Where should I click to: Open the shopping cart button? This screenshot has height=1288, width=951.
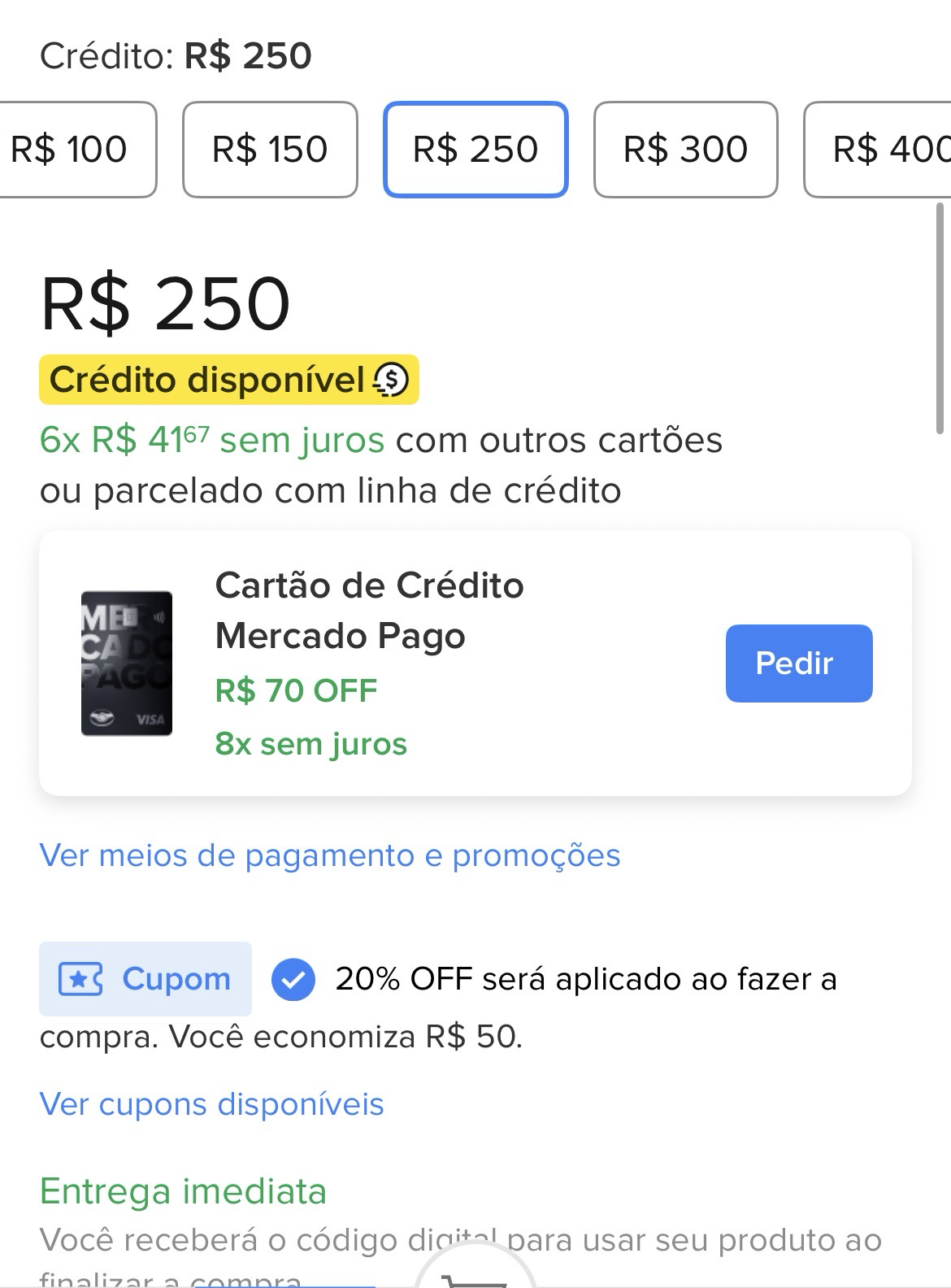click(x=475, y=1273)
